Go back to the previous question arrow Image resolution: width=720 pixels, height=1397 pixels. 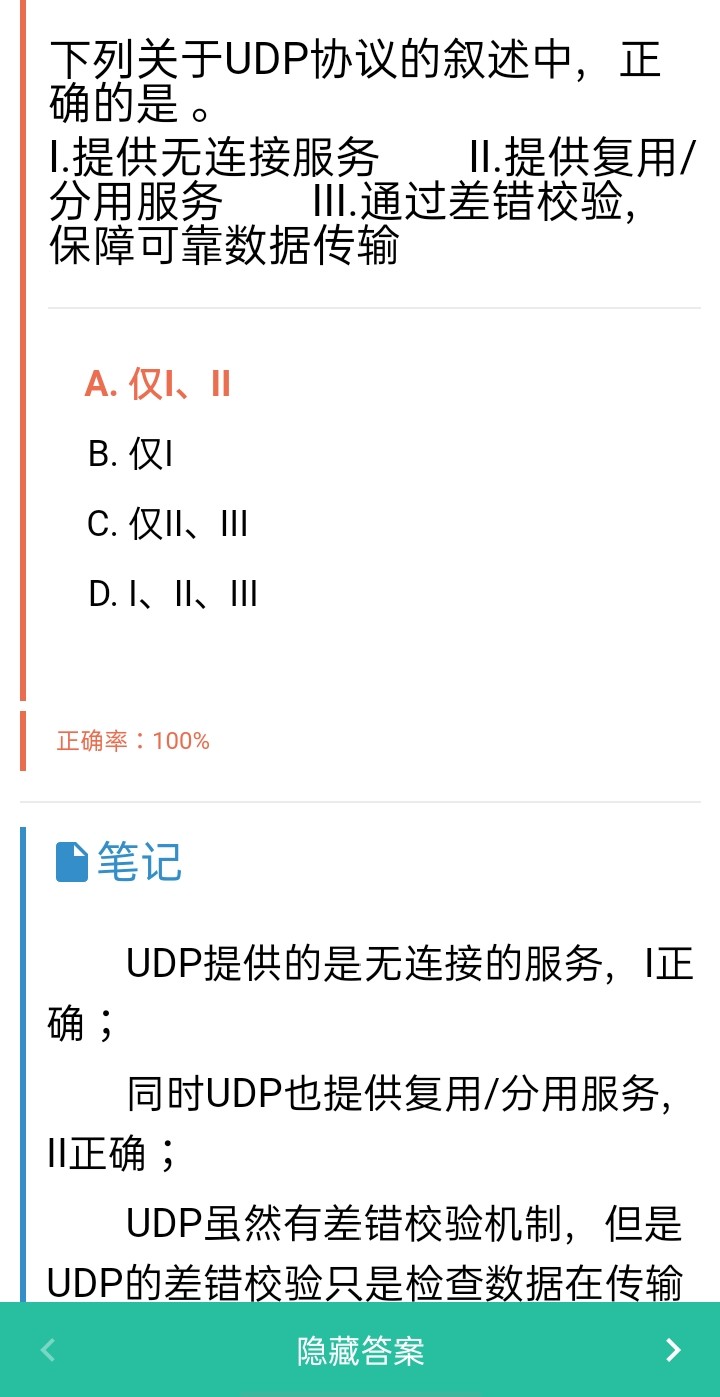click(x=47, y=1351)
